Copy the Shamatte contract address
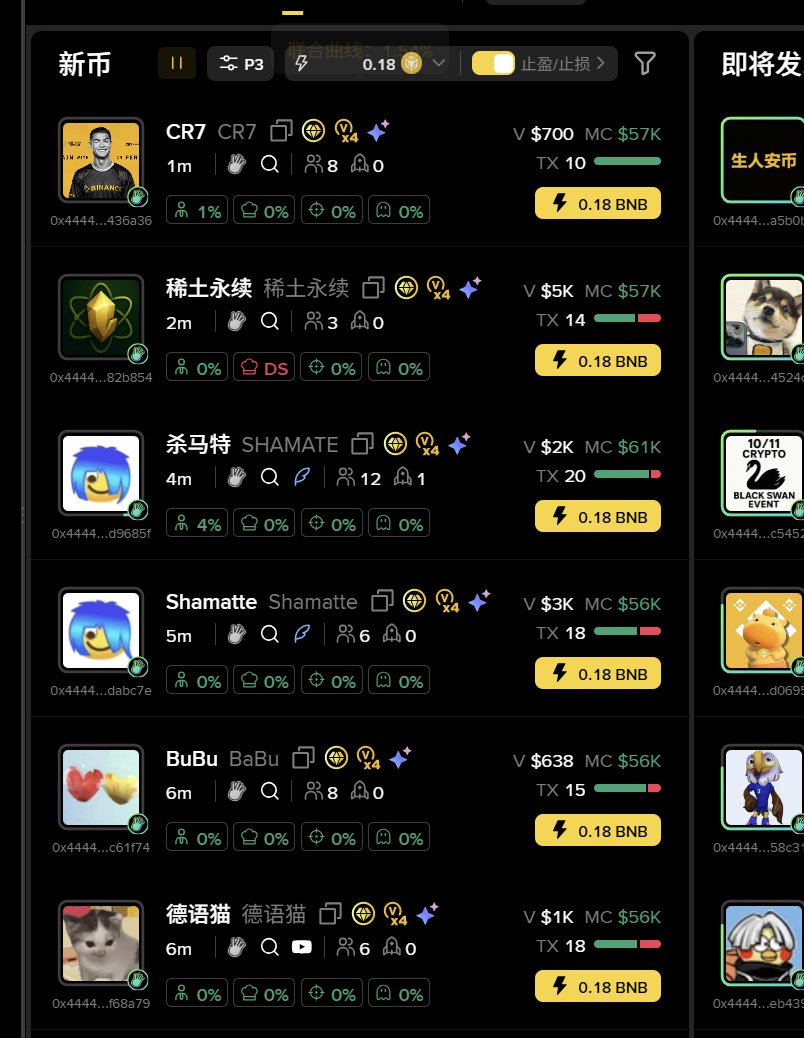 tap(381, 601)
